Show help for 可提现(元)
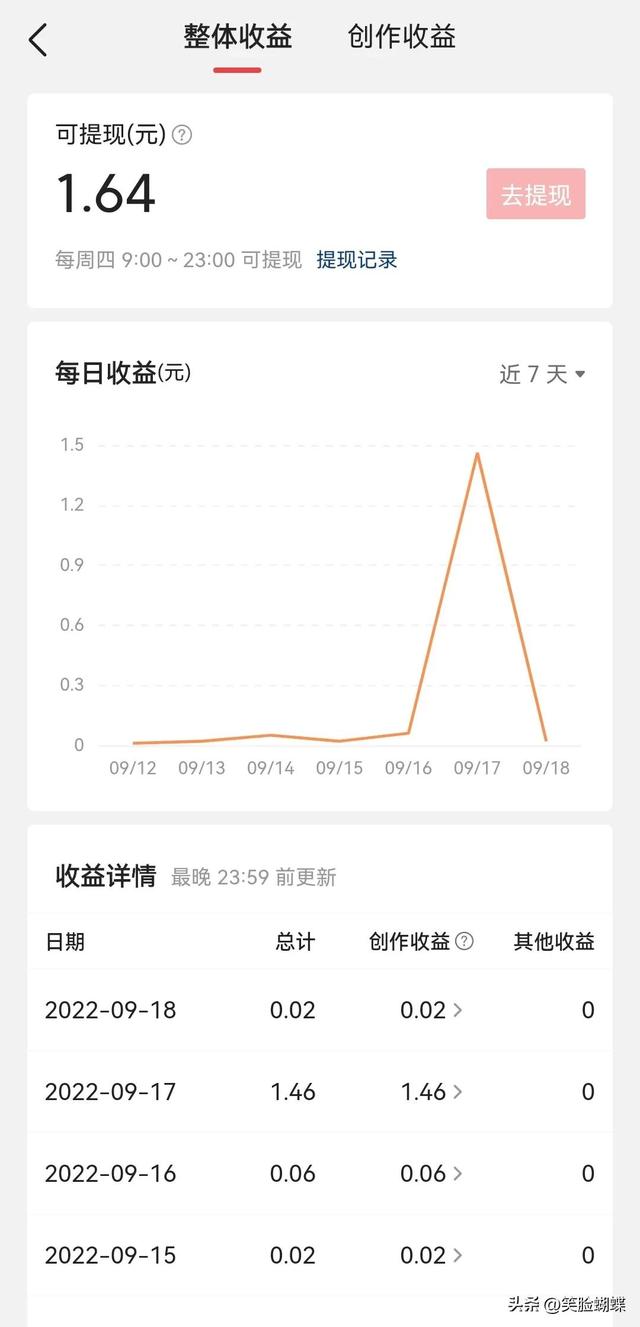Viewport: 640px width, 1327px height. [182, 135]
